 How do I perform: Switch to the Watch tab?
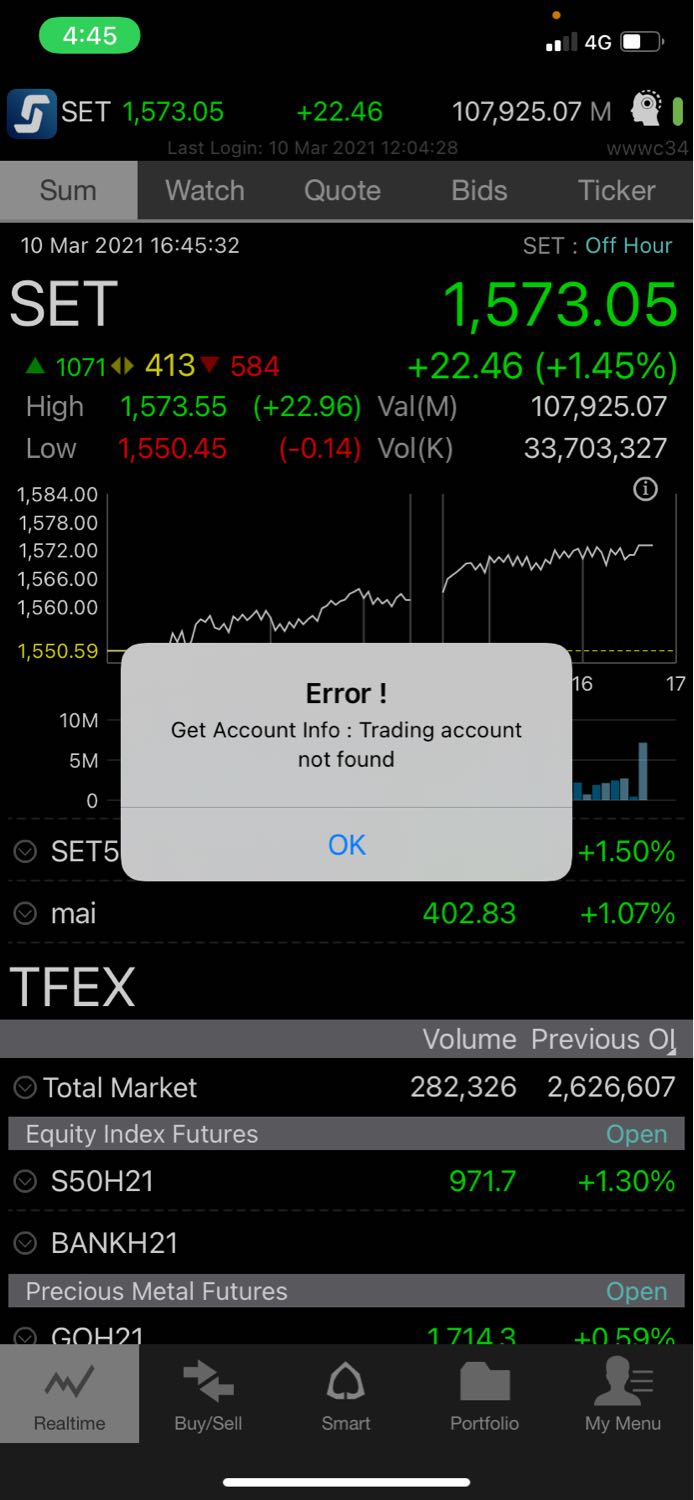point(205,190)
